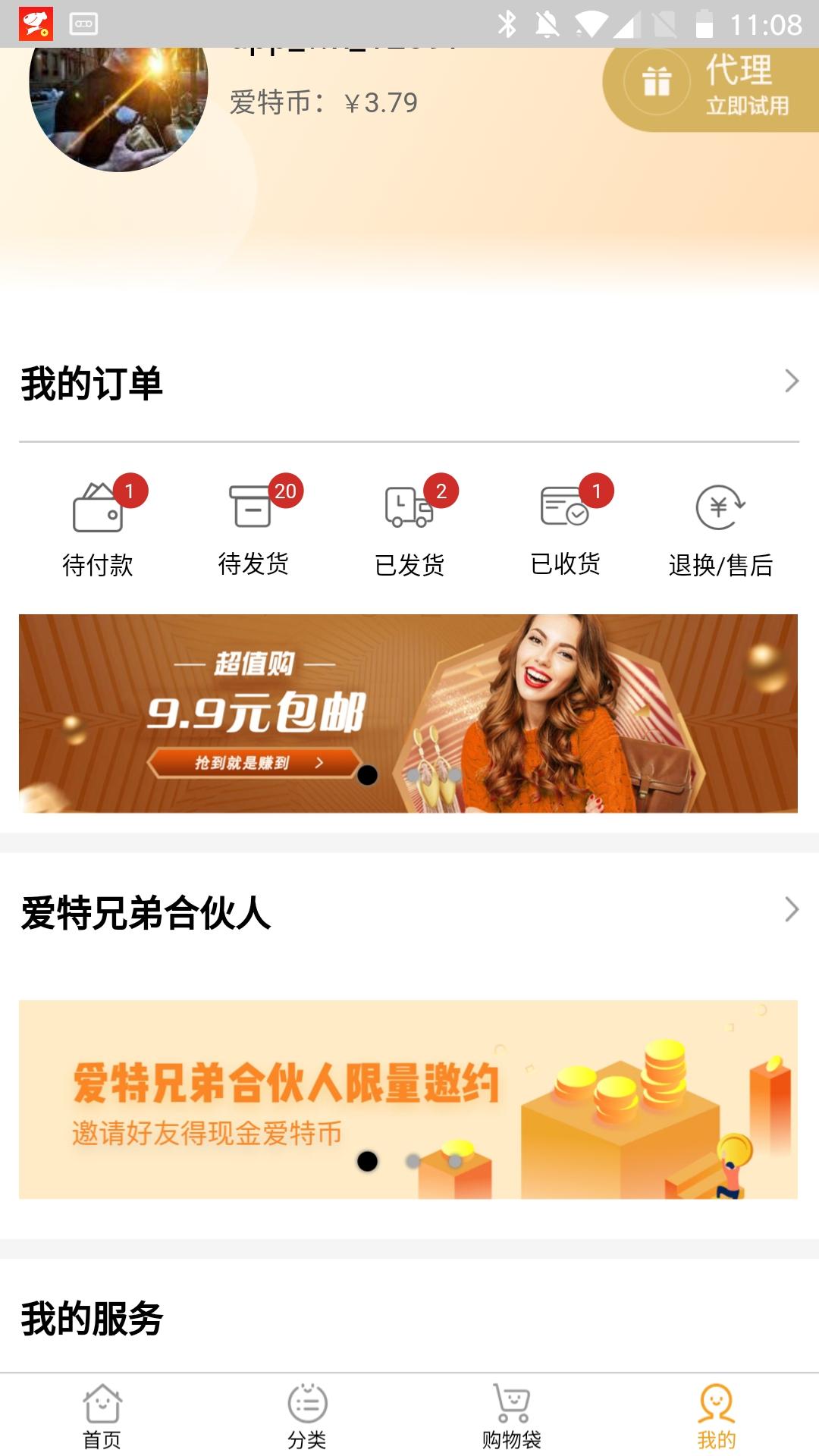Open the 爱特兄弟合伙人限量邀约 banner
Image resolution: width=819 pixels, height=1456 pixels.
408,1100
